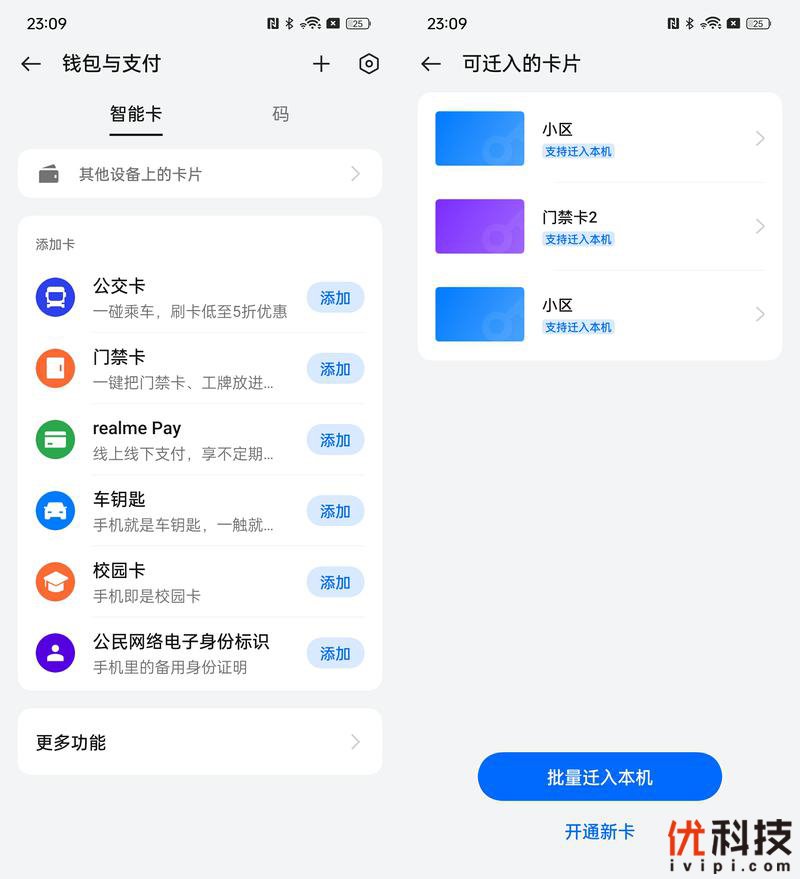
Task: Switch to the 码 tab
Action: [281, 114]
